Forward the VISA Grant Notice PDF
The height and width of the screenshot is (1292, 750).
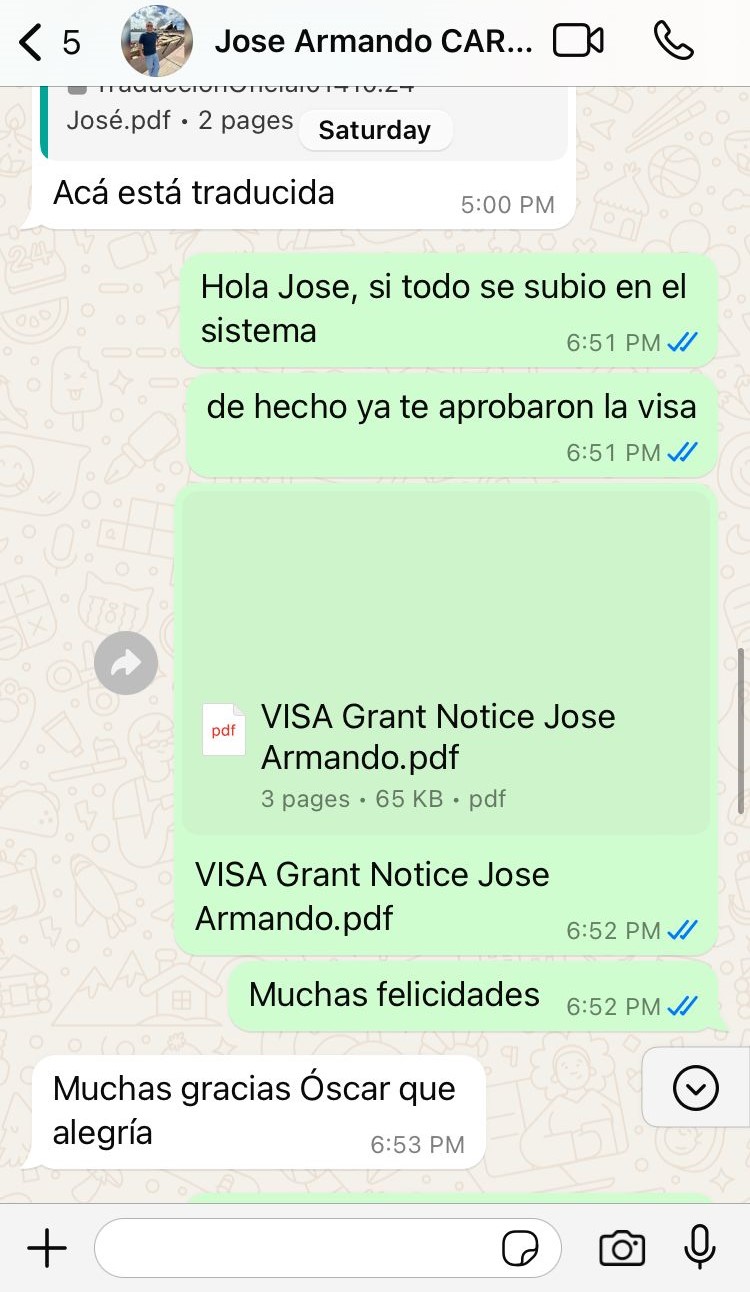point(126,663)
